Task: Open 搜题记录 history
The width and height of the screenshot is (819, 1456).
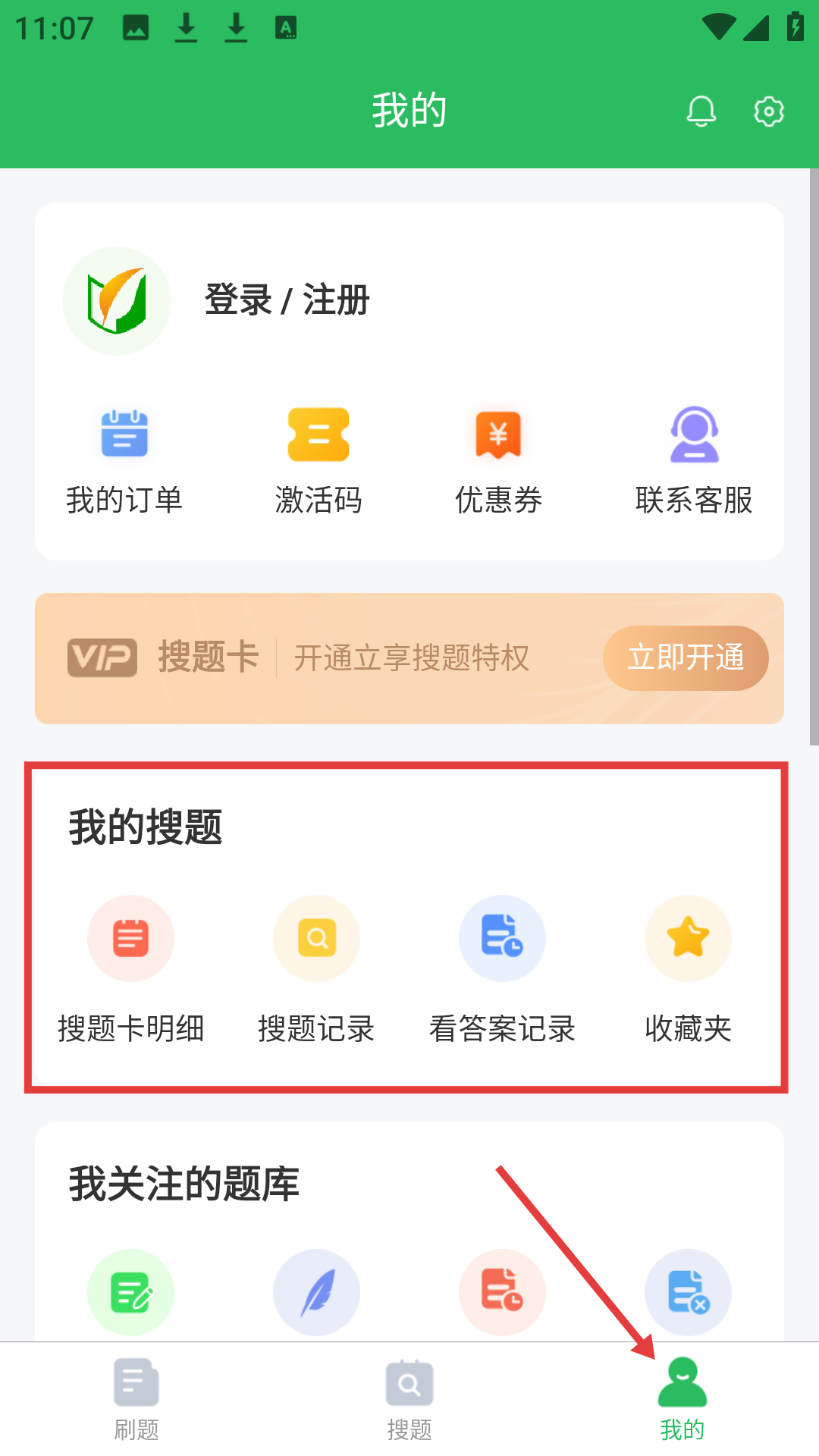Action: point(316,967)
